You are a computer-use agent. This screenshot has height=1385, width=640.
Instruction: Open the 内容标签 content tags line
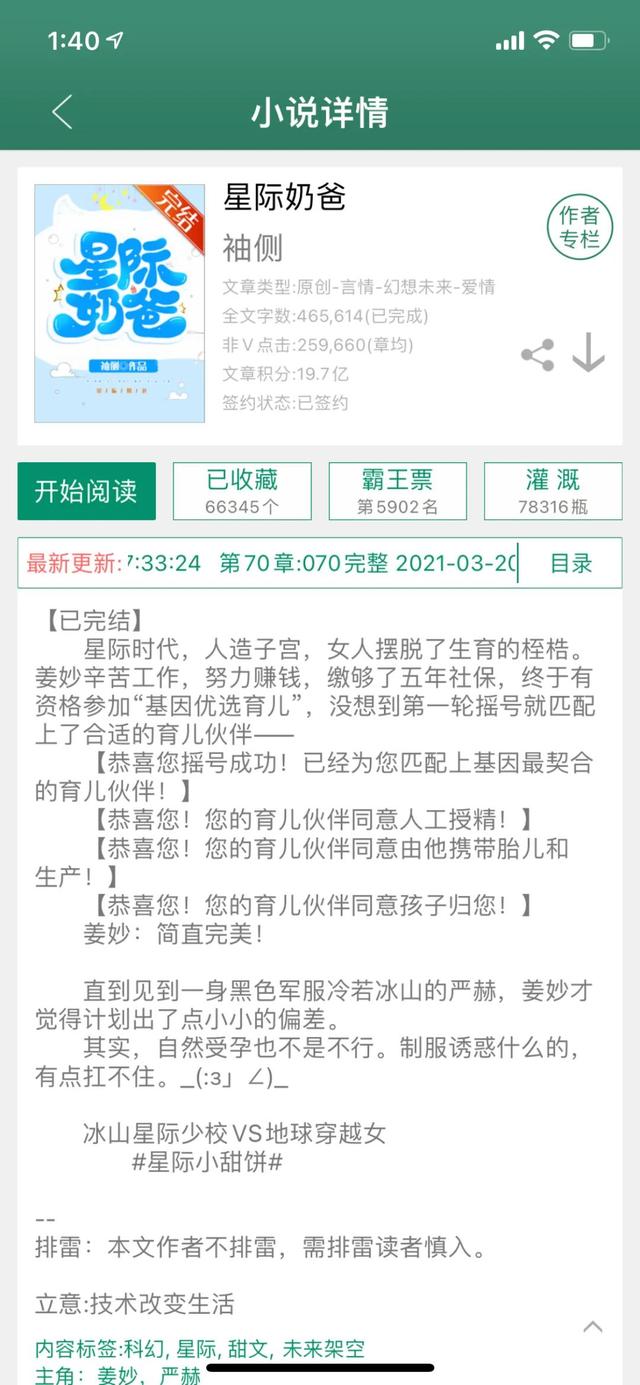[200, 1349]
